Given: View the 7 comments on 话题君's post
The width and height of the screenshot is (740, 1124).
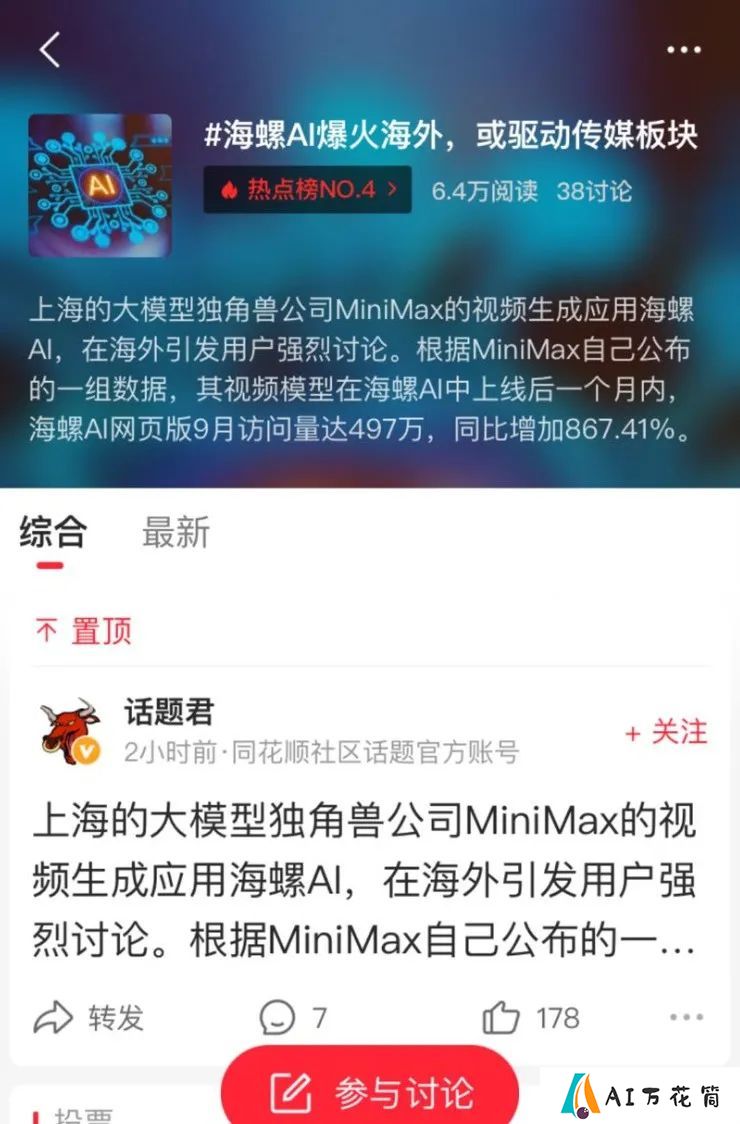Looking at the screenshot, I should (292, 1018).
